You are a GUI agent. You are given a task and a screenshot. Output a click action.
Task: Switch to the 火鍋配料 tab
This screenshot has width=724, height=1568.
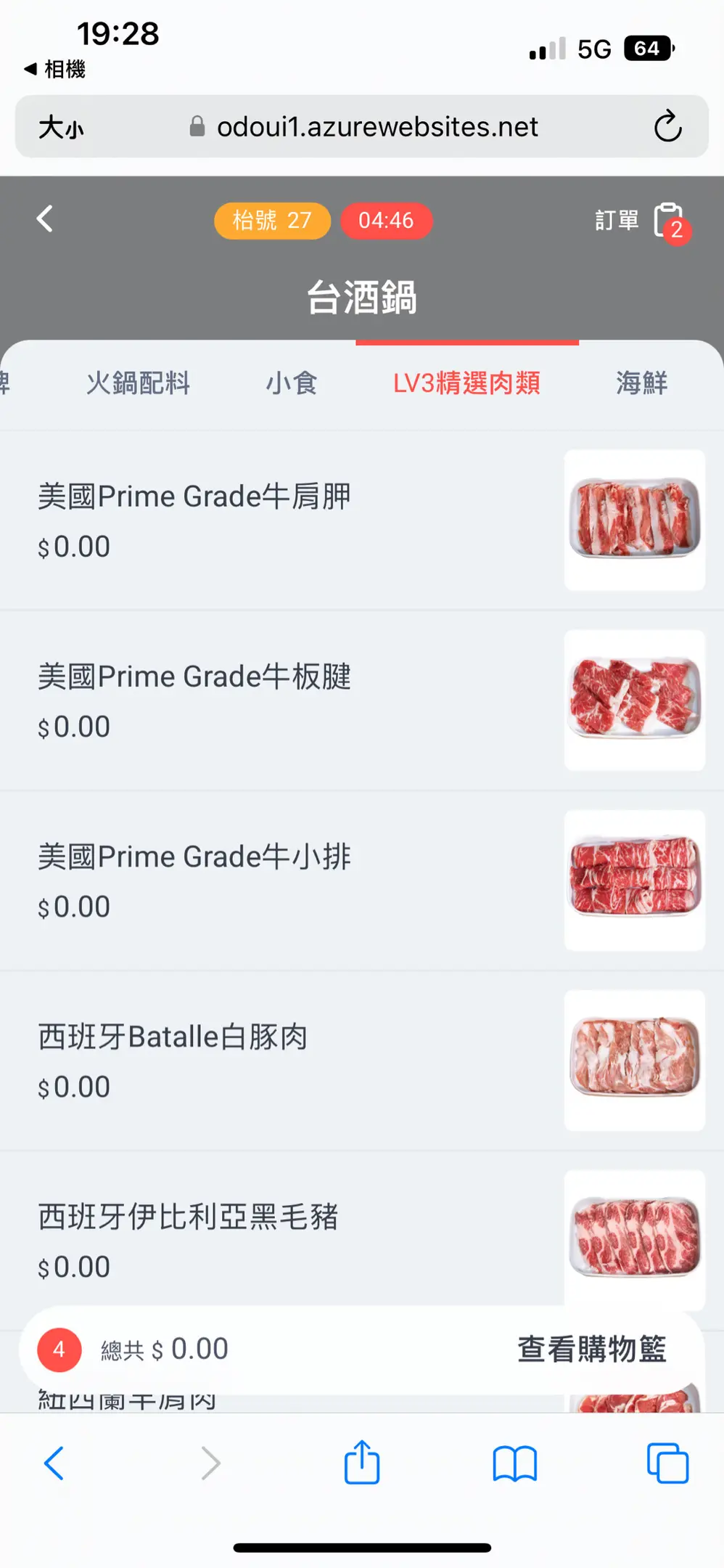point(138,383)
